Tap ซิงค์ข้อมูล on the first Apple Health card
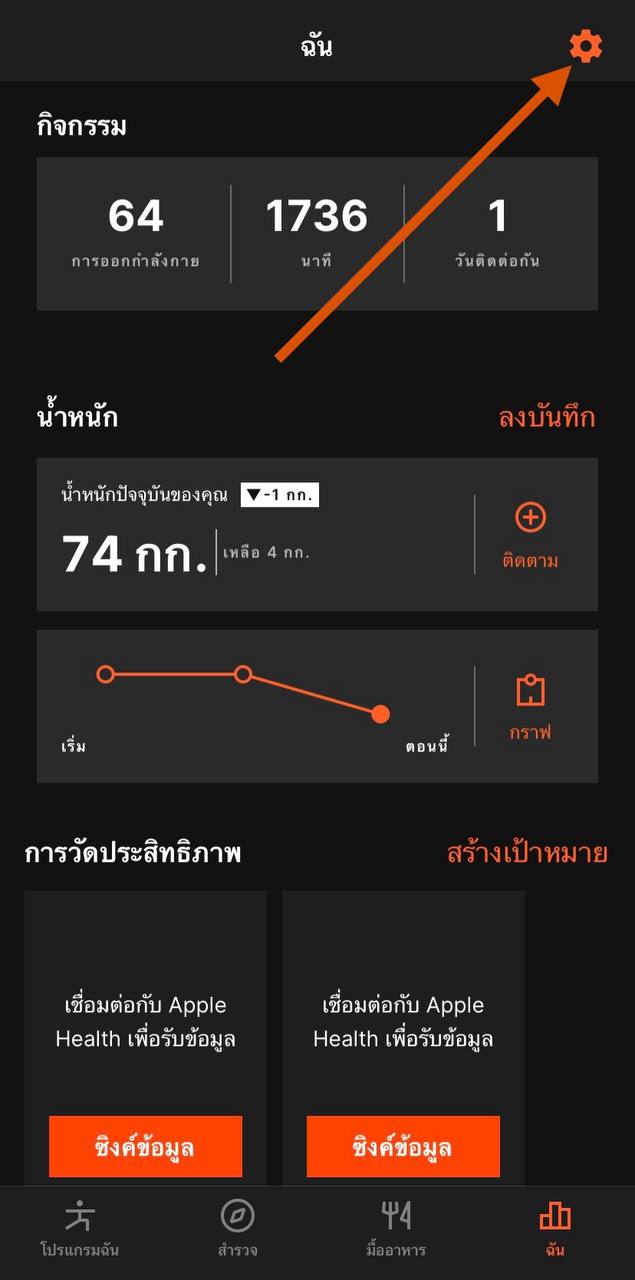 pyautogui.click(x=146, y=1146)
